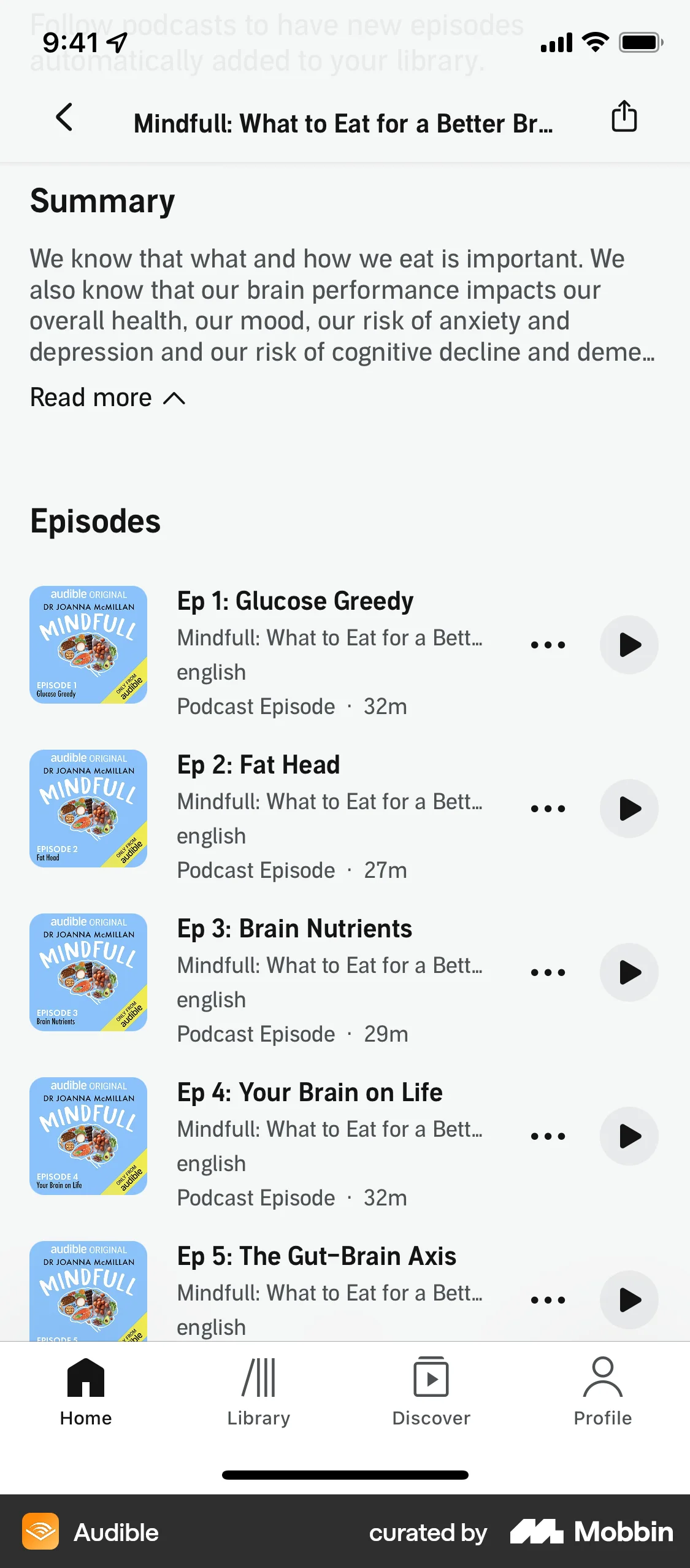This screenshot has height=1568, width=690.
Task: Tap the Read more link
Action: click(x=90, y=398)
